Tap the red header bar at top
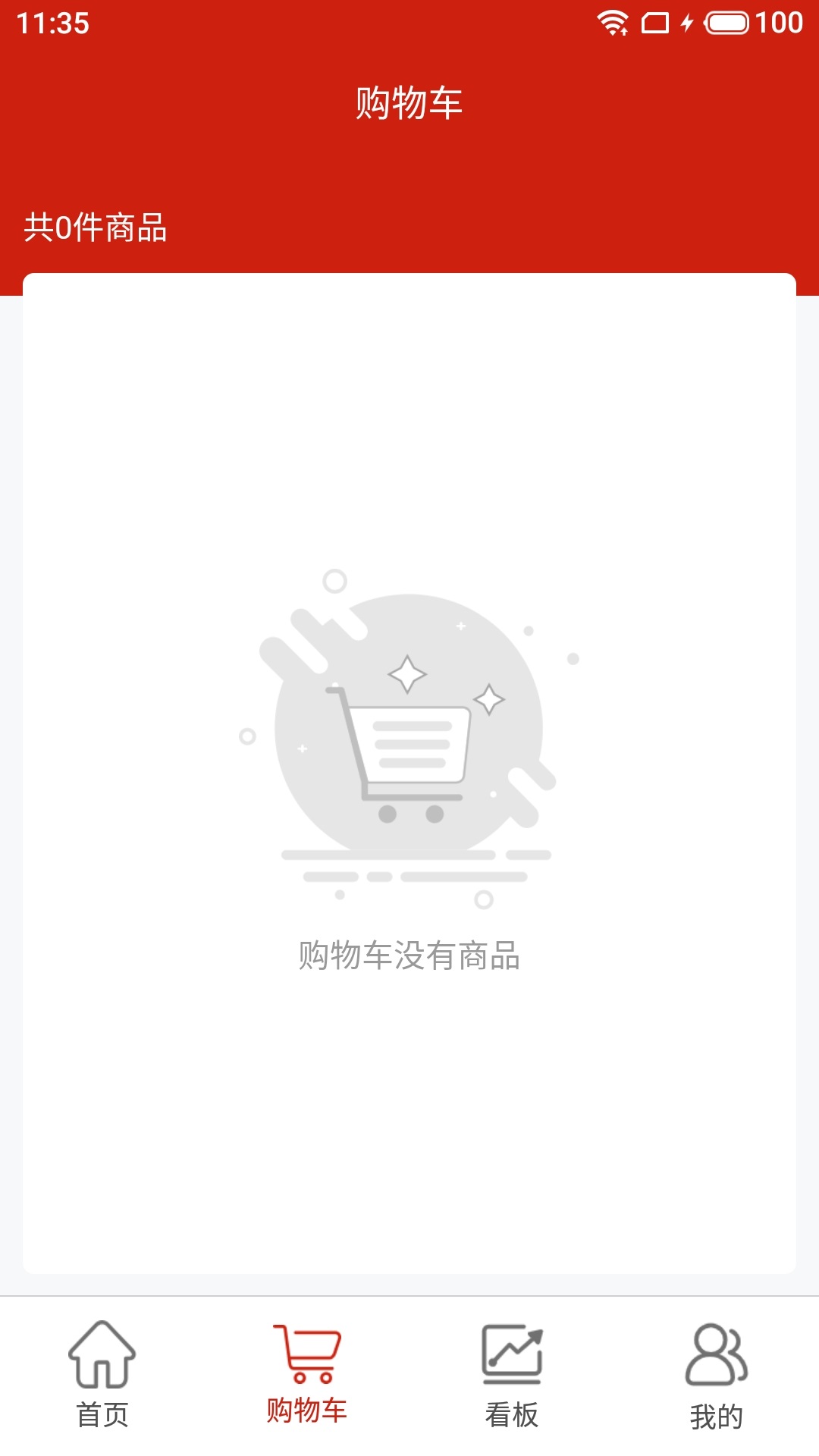 click(x=409, y=152)
